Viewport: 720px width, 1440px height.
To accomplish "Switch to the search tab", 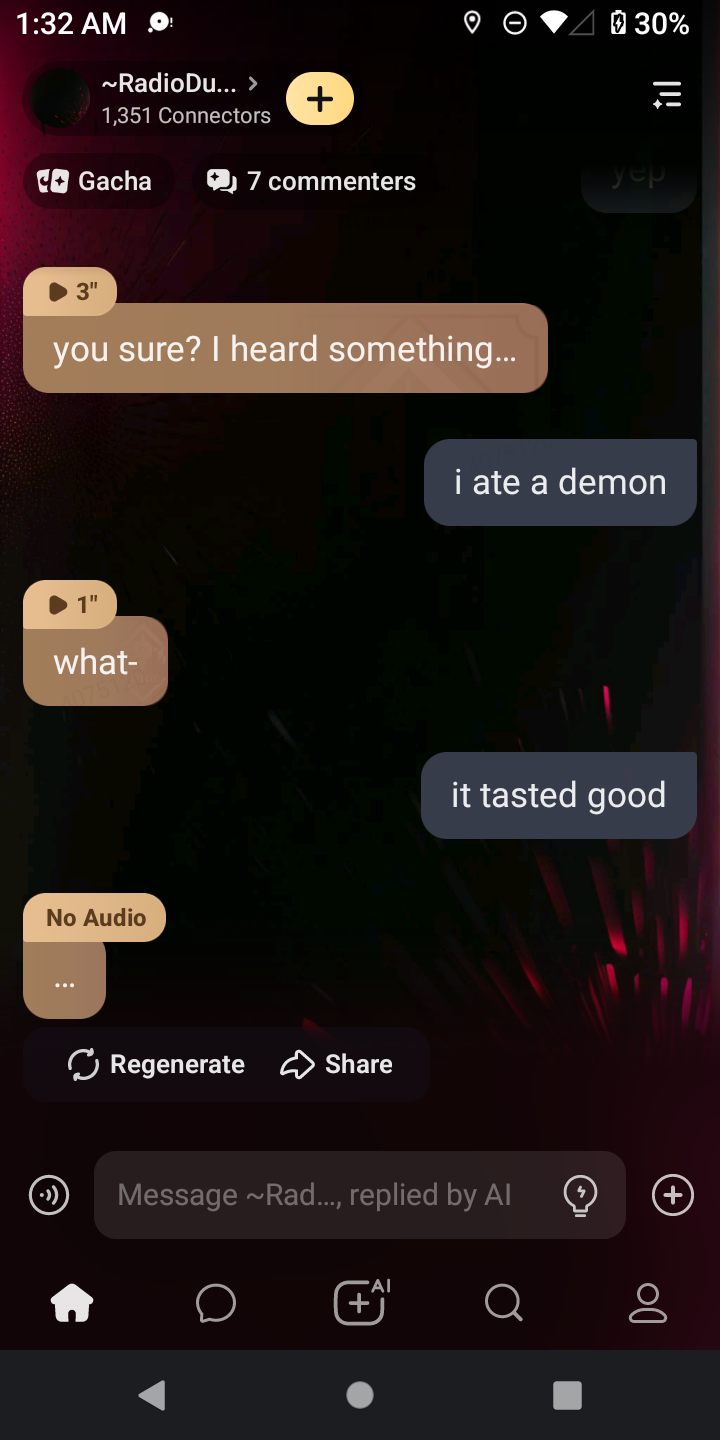I will [504, 1303].
